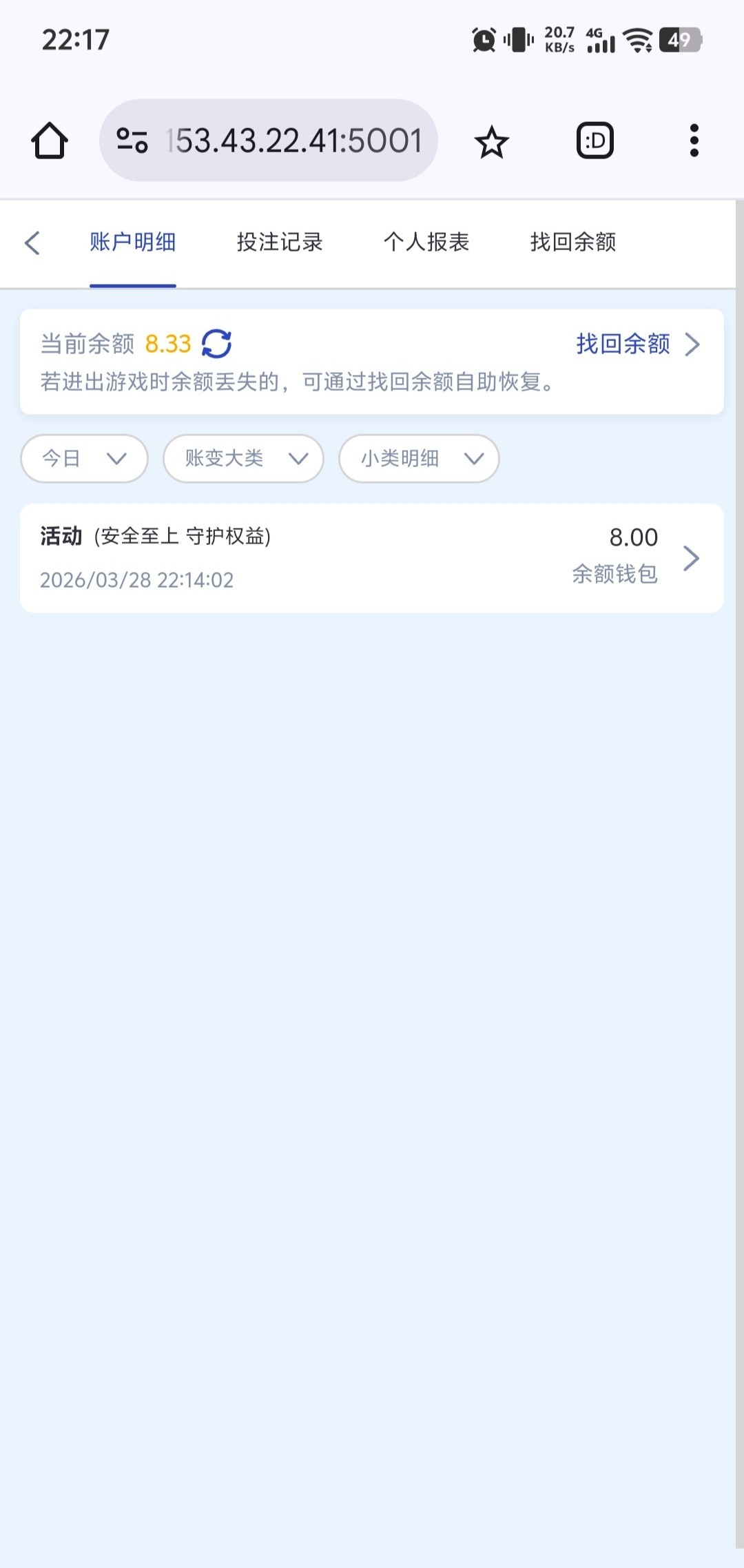Go to the browser home page
The height and width of the screenshot is (1568, 744).
click(50, 141)
